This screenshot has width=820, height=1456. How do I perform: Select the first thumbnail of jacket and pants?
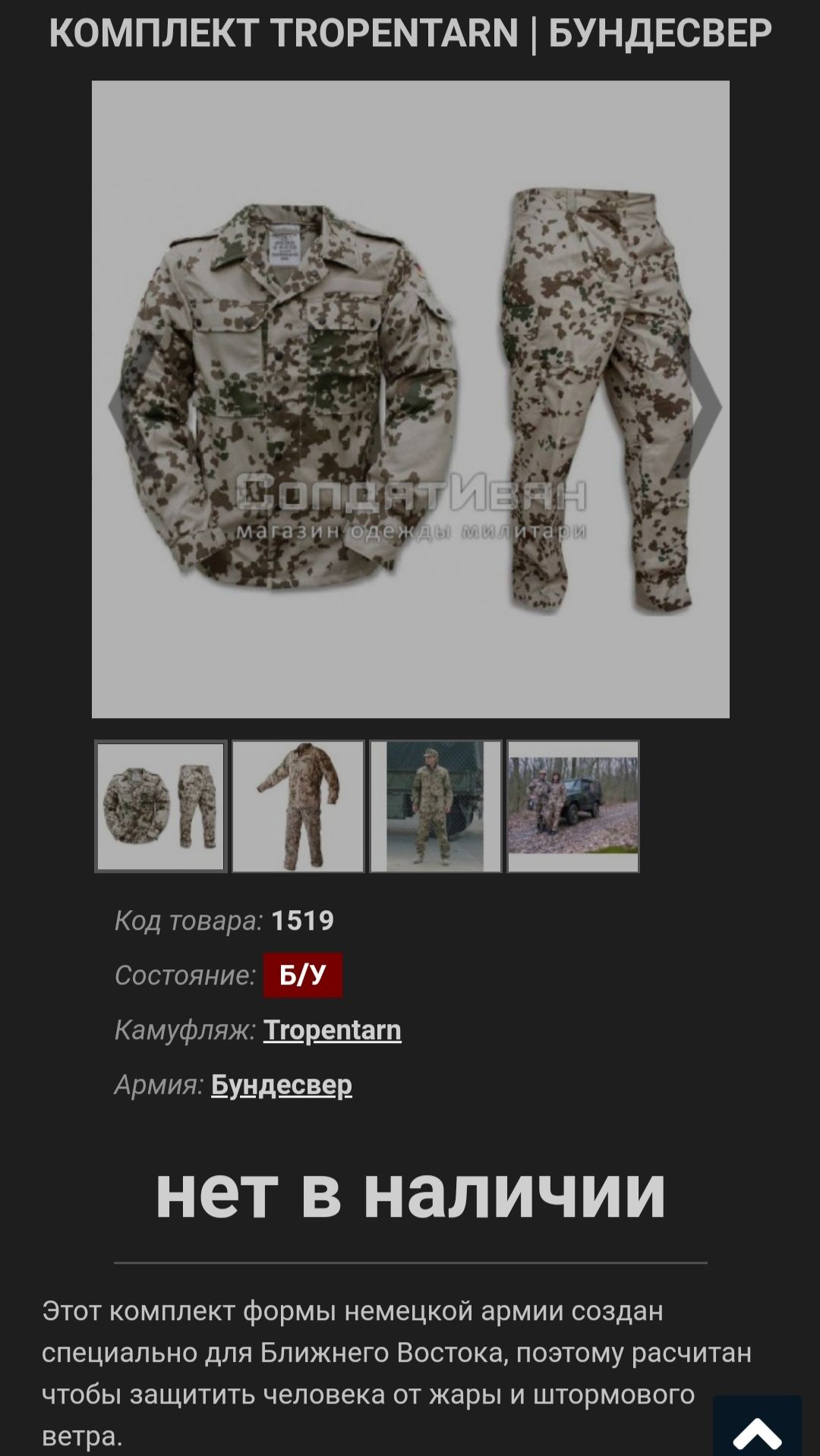(161, 806)
